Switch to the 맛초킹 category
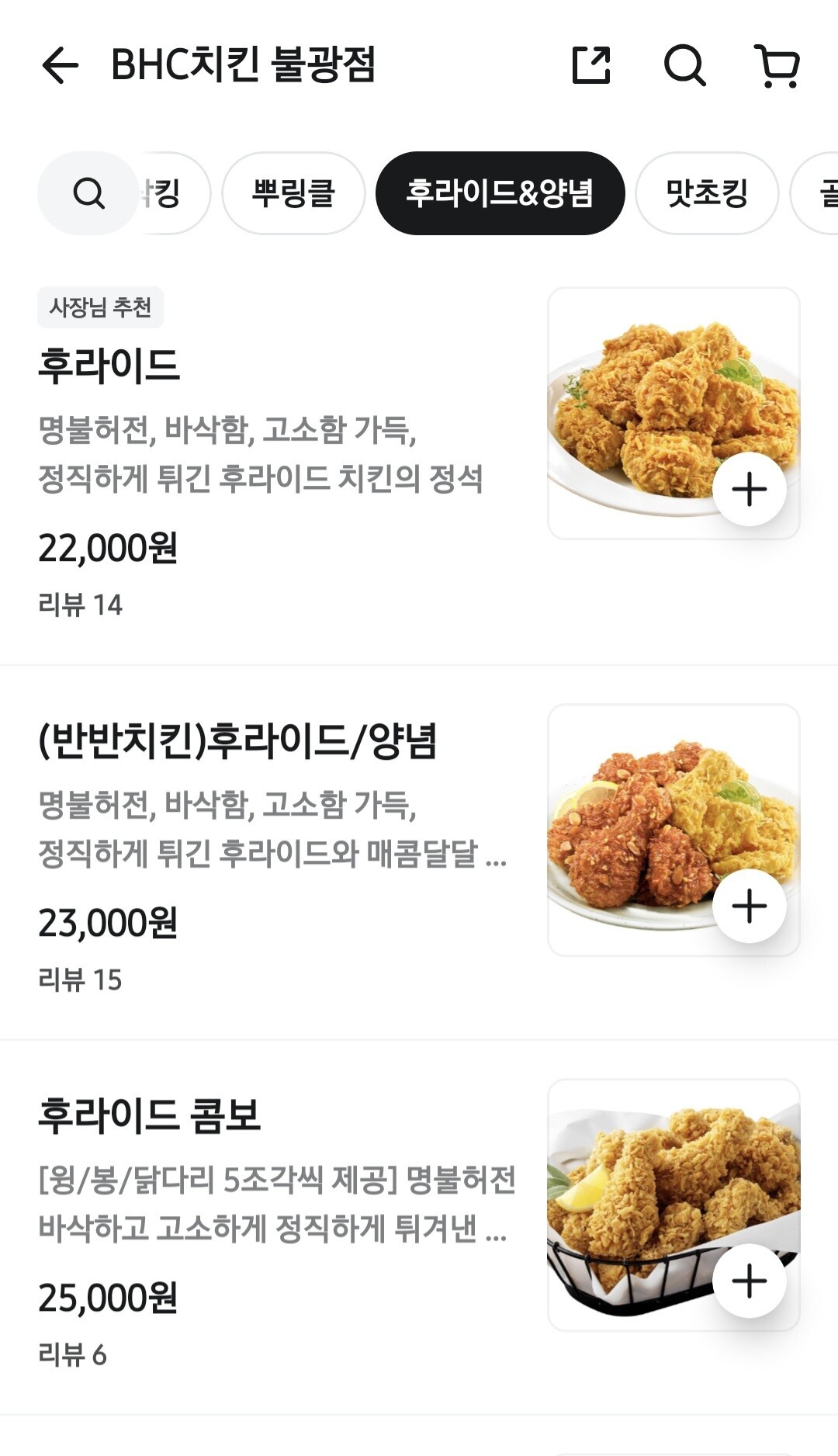 coord(706,193)
